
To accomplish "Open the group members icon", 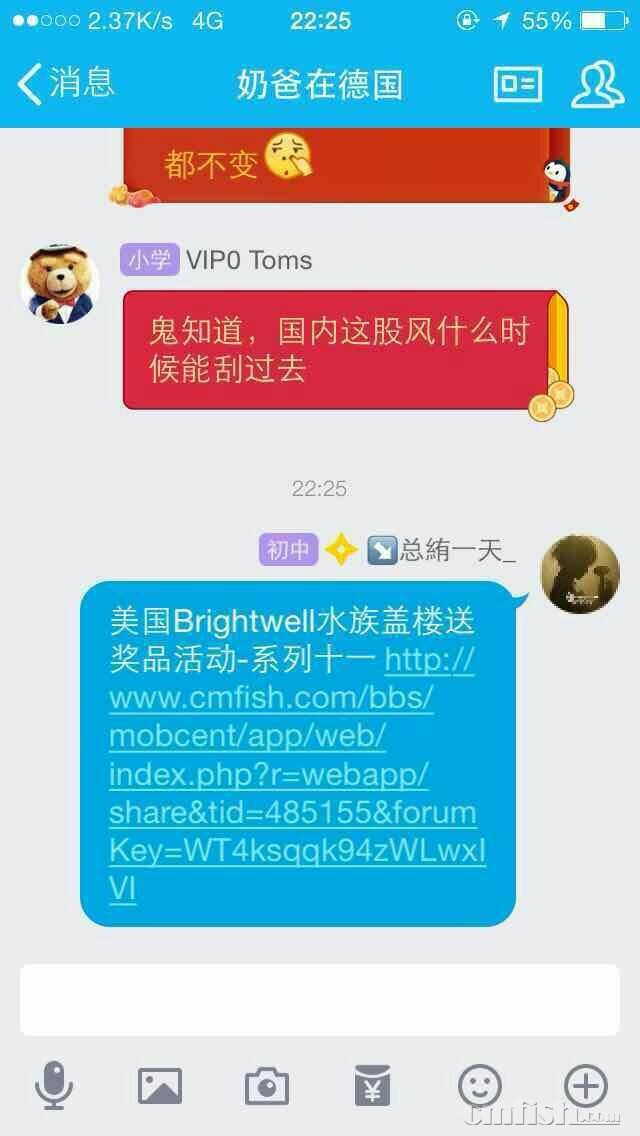I will click(x=597, y=84).
